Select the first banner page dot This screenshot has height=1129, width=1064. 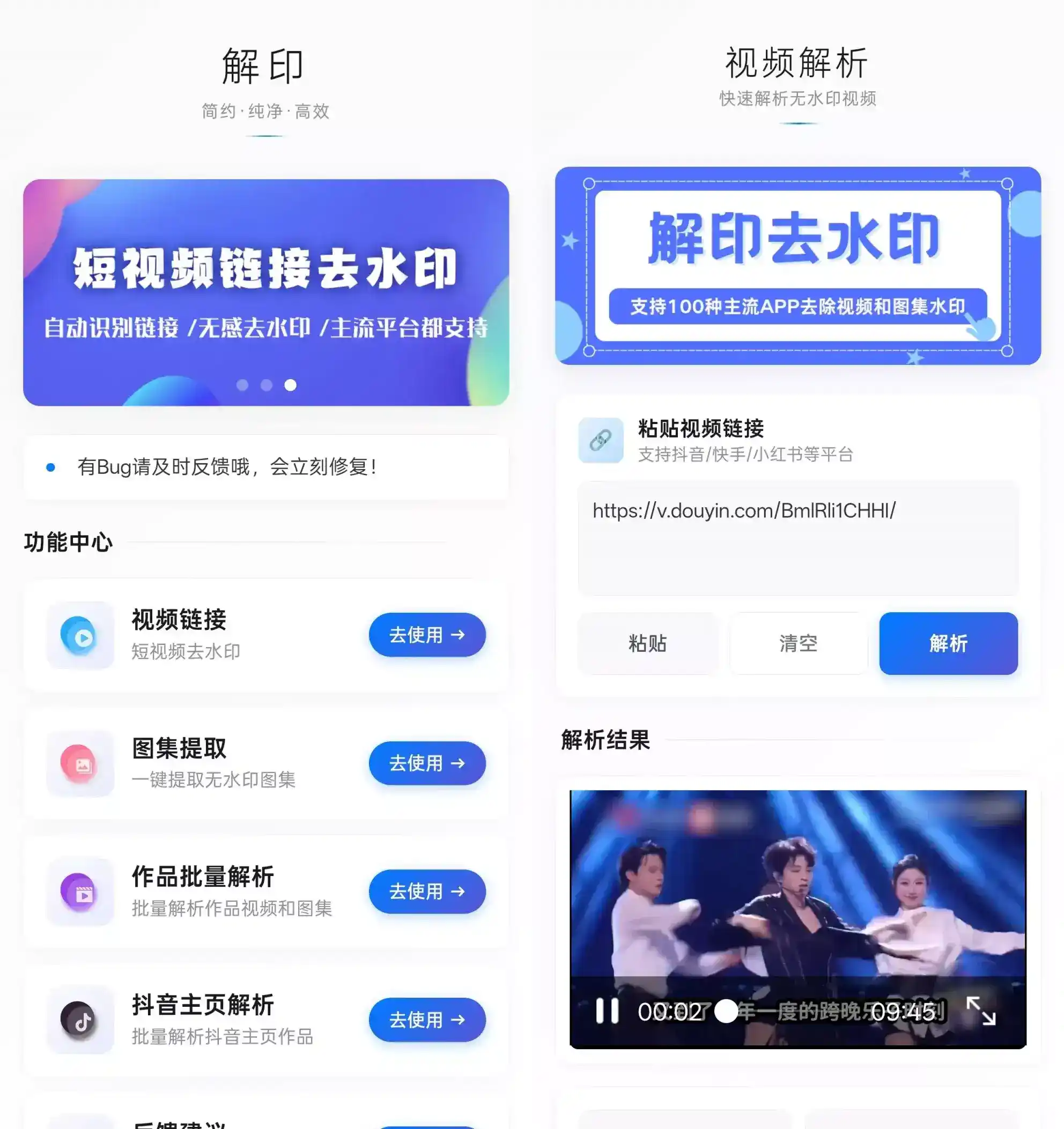242,385
